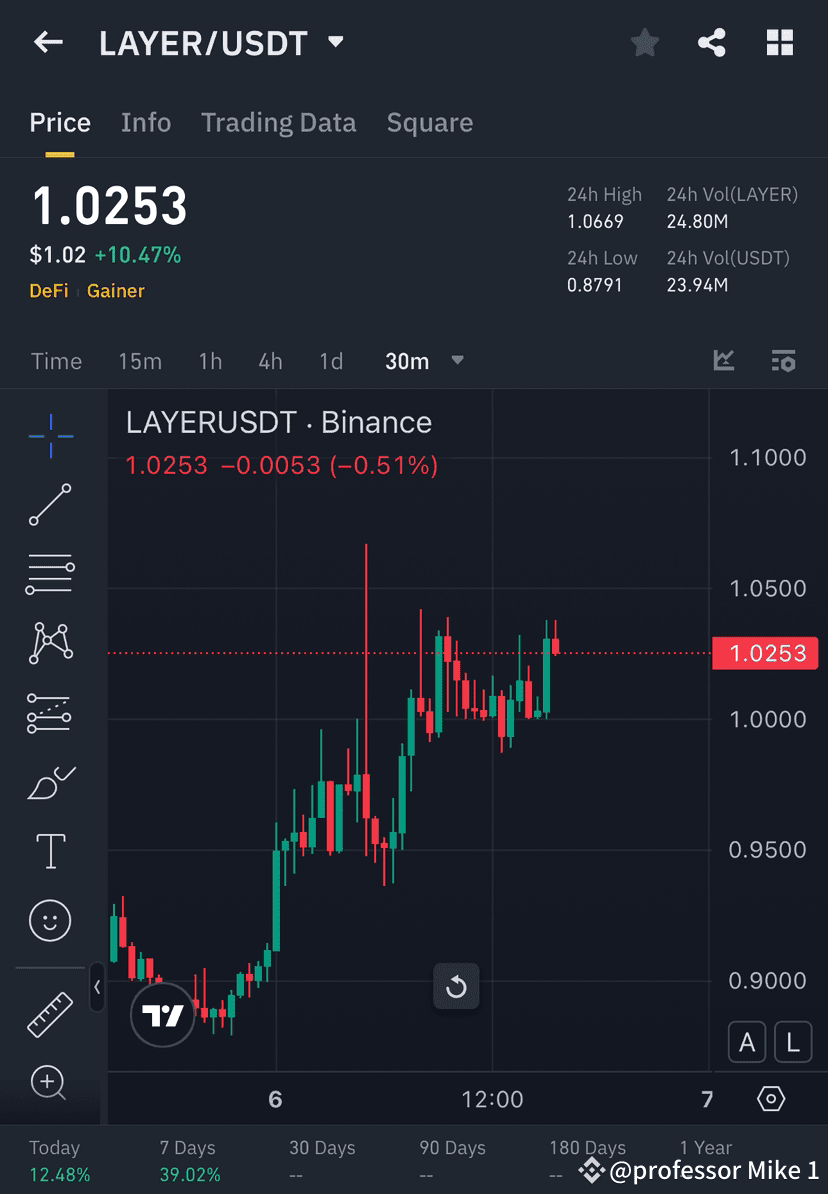Open the Info tab

pyautogui.click(x=146, y=122)
